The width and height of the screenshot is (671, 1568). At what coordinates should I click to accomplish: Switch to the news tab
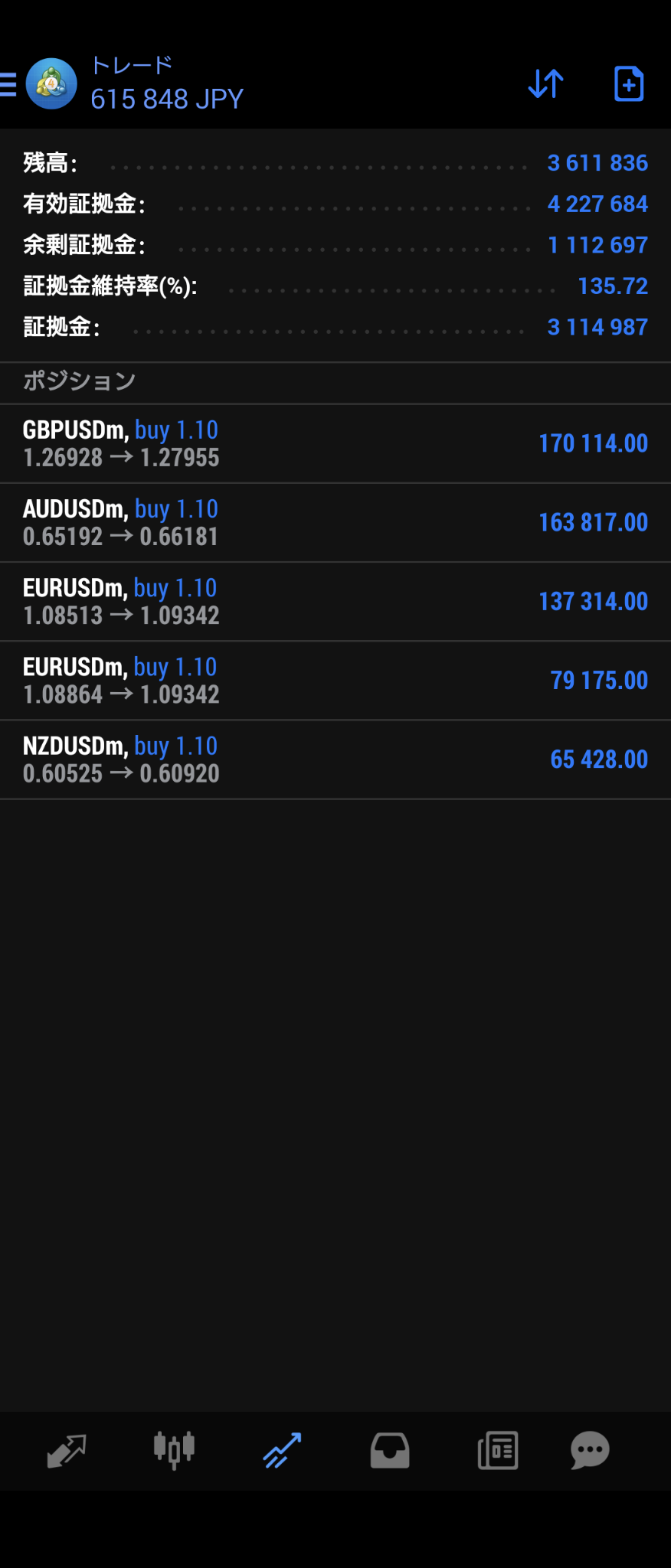[x=498, y=1450]
